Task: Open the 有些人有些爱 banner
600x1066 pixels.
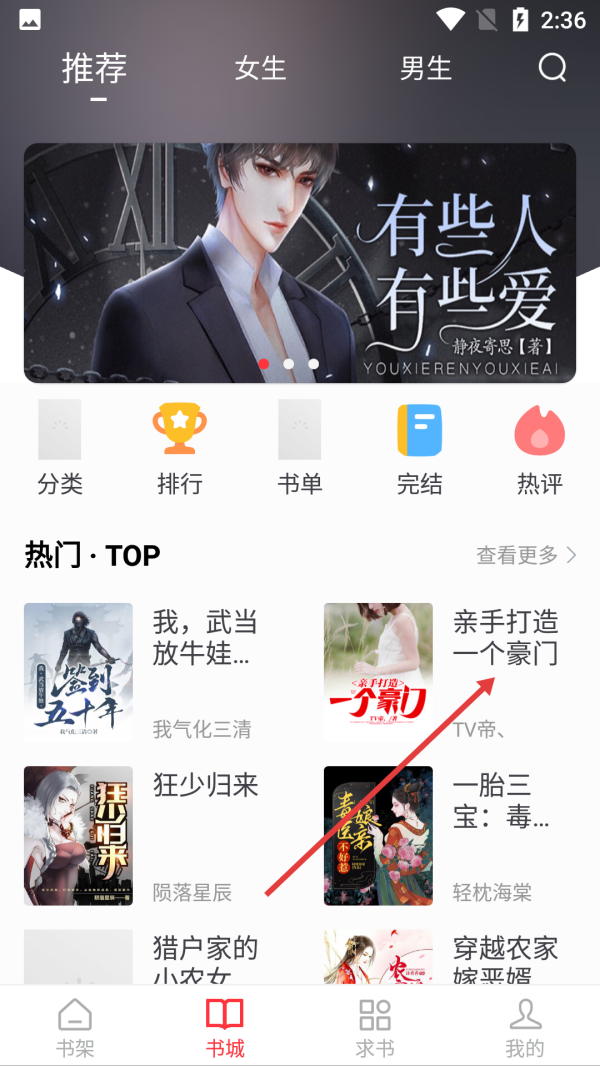Action: click(300, 262)
